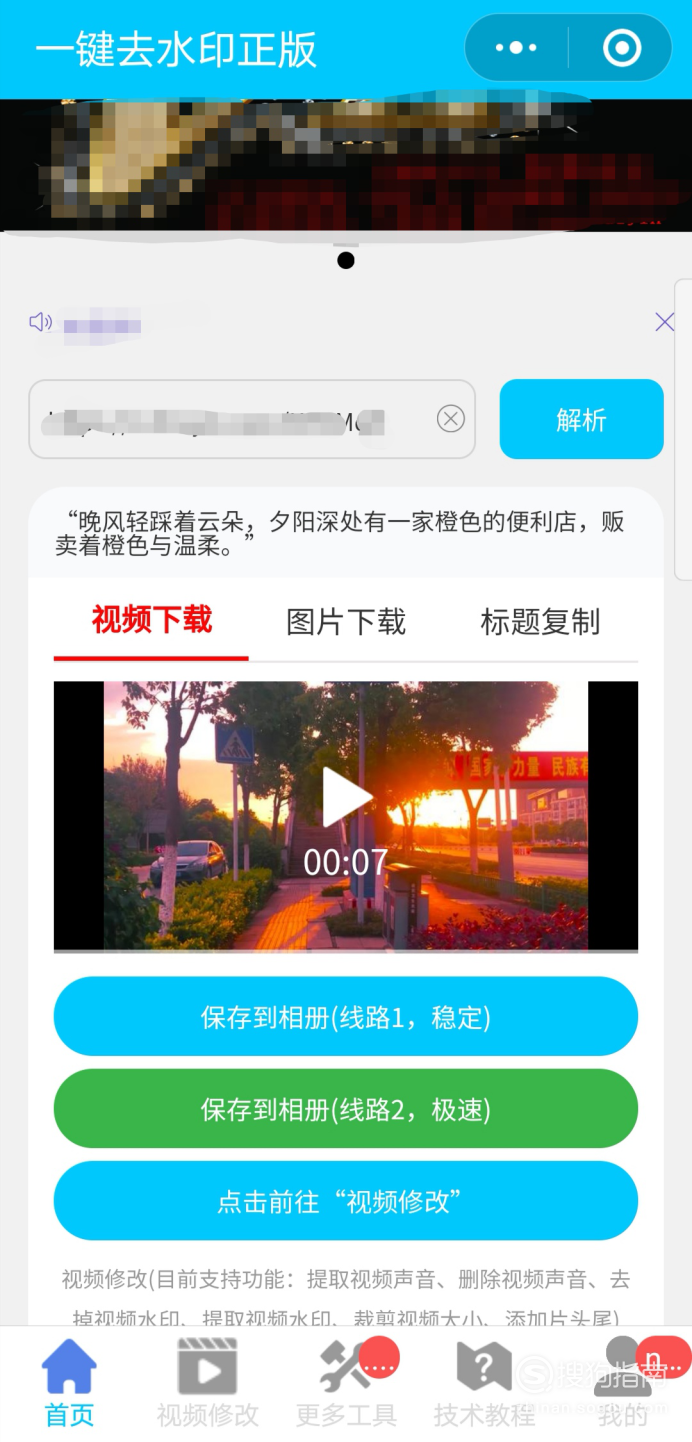Viewport: 692px width, 1442px height.
Task: Select the 视频下载 tab
Action: (152, 620)
